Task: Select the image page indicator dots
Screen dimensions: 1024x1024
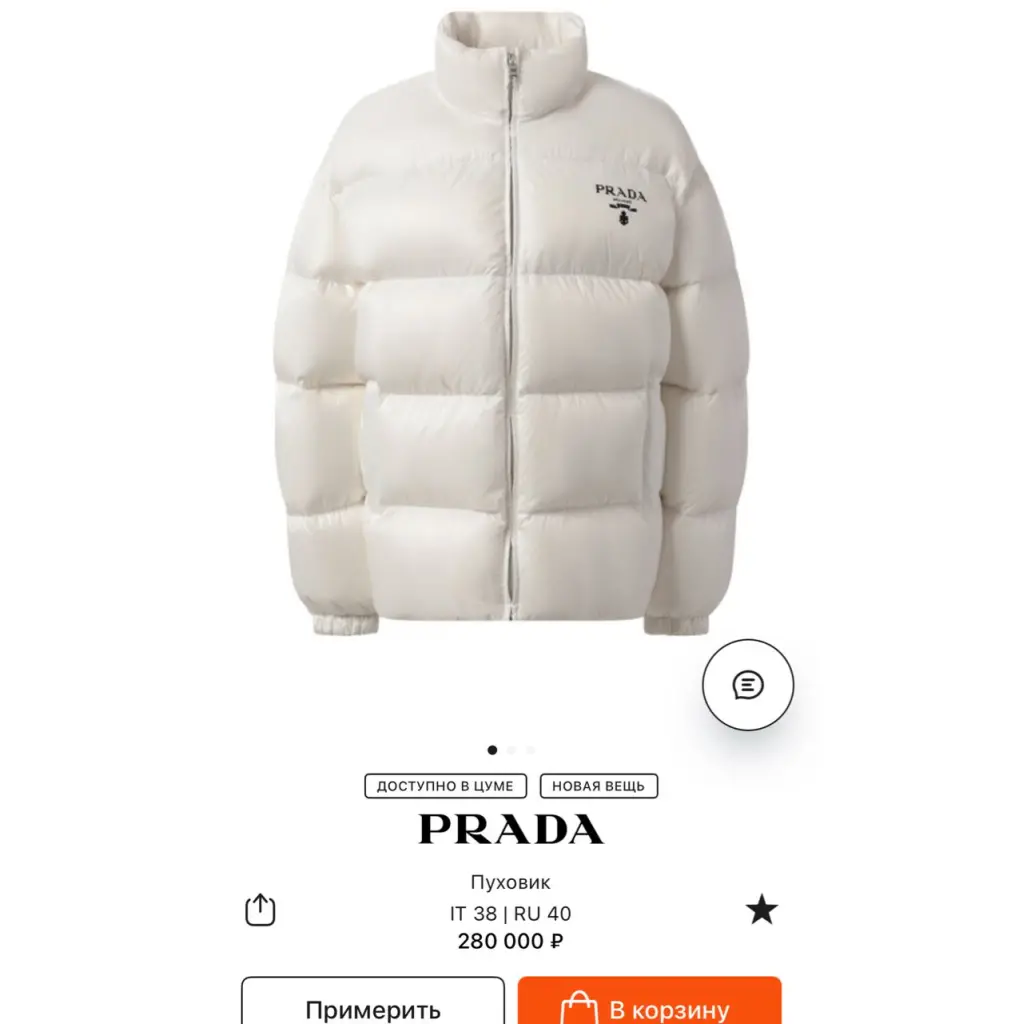Action: 511,750
